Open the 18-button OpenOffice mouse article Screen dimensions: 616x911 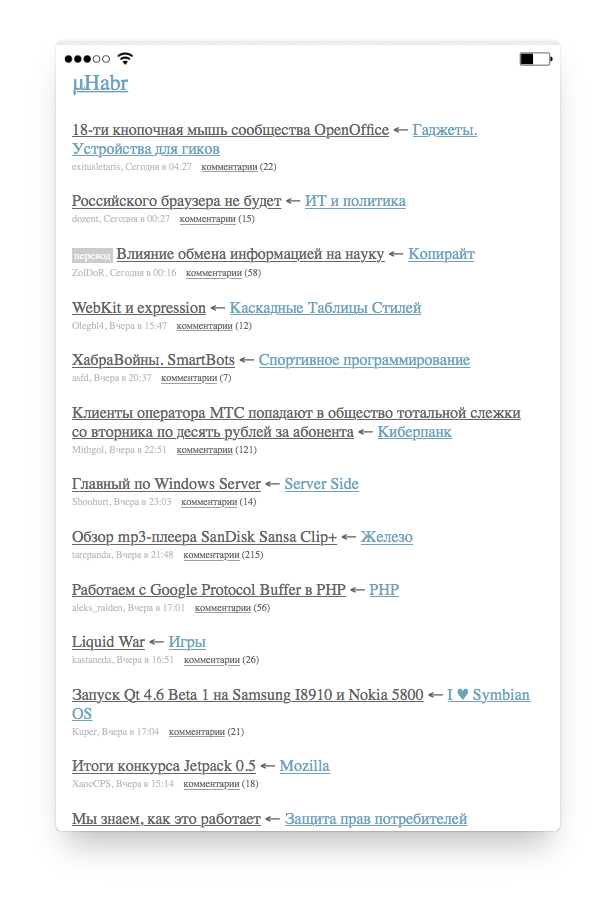pyautogui.click(x=230, y=130)
